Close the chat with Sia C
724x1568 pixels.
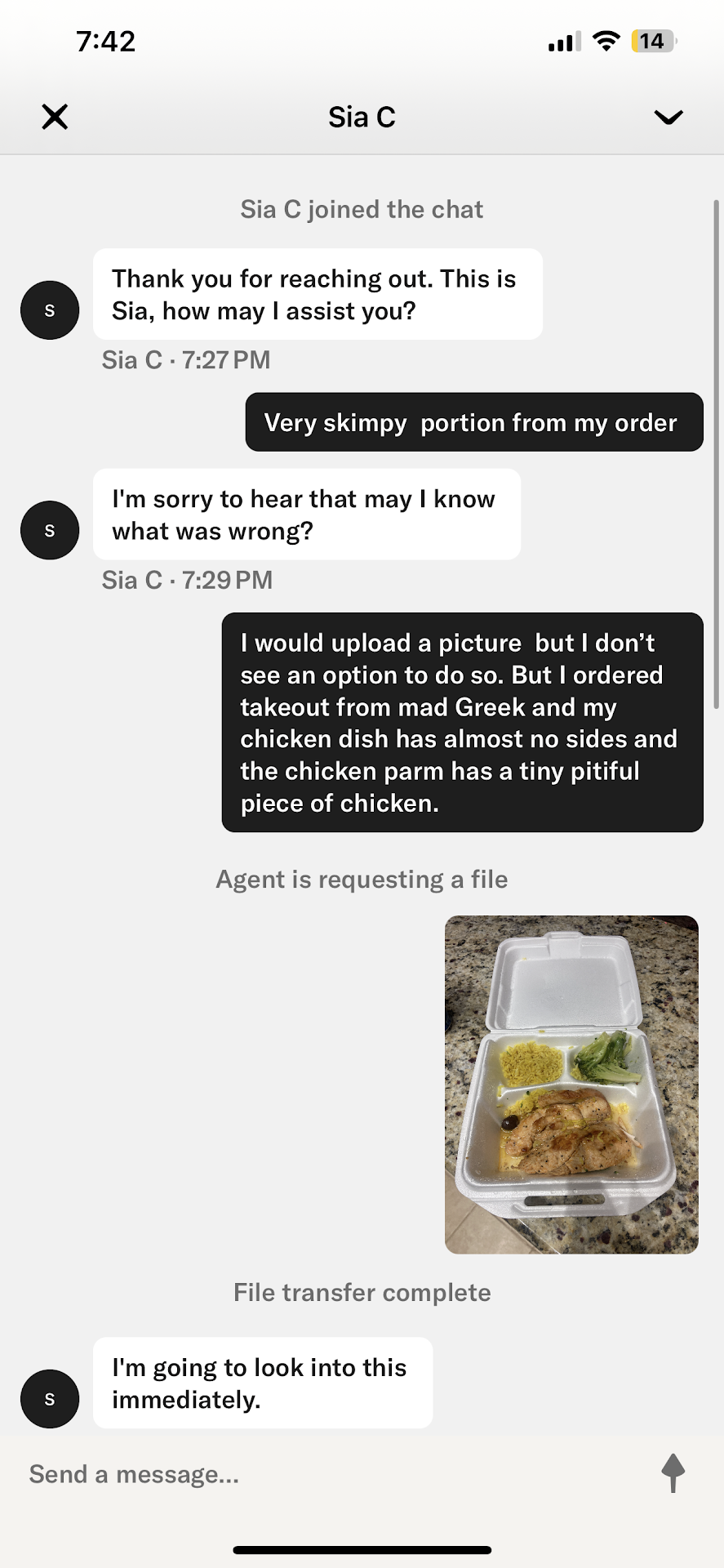tap(55, 117)
